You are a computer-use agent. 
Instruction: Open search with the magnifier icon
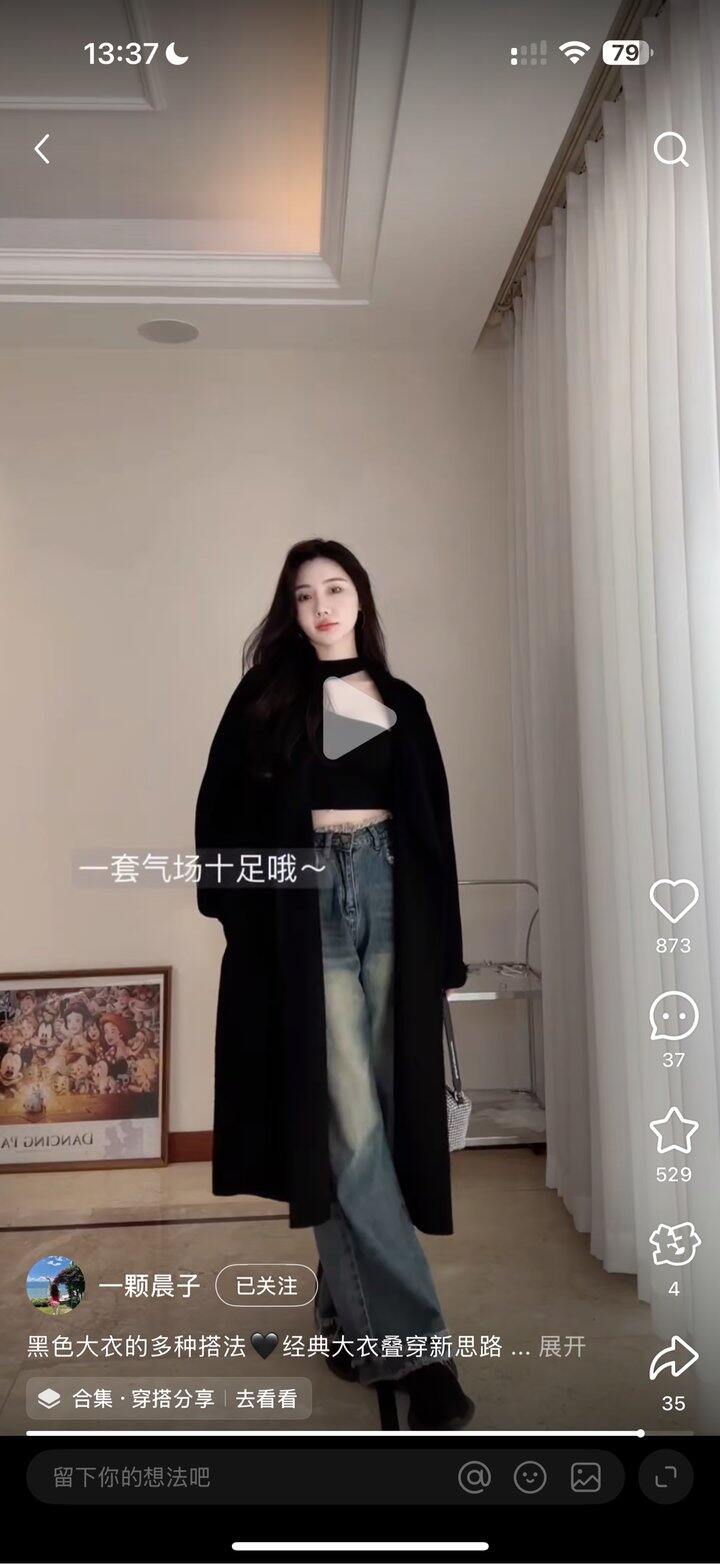pyautogui.click(x=670, y=150)
